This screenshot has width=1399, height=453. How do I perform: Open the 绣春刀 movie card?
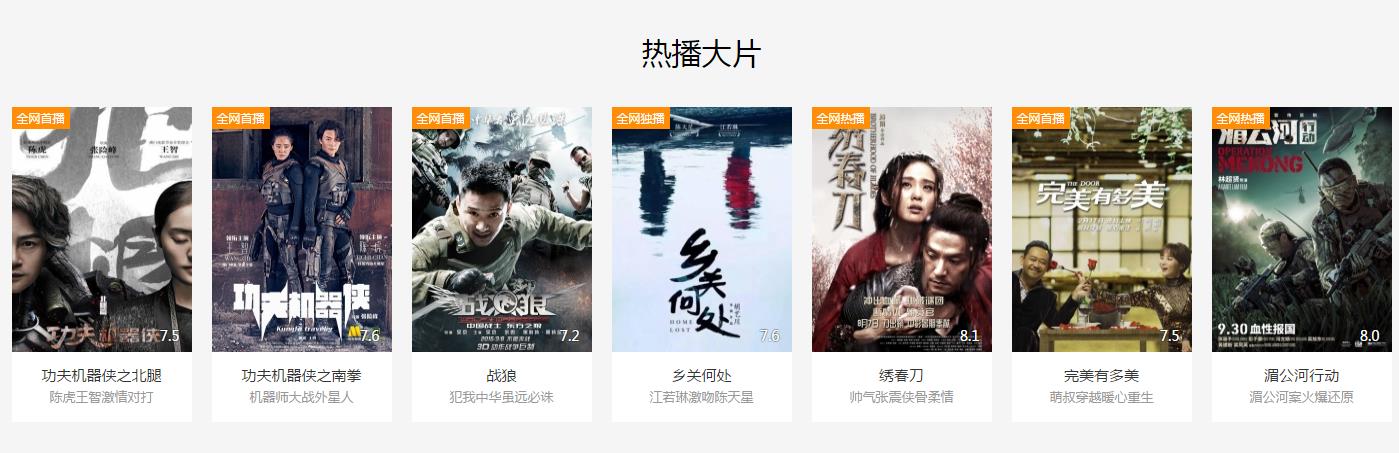pyautogui.click(x=902, y=230)
